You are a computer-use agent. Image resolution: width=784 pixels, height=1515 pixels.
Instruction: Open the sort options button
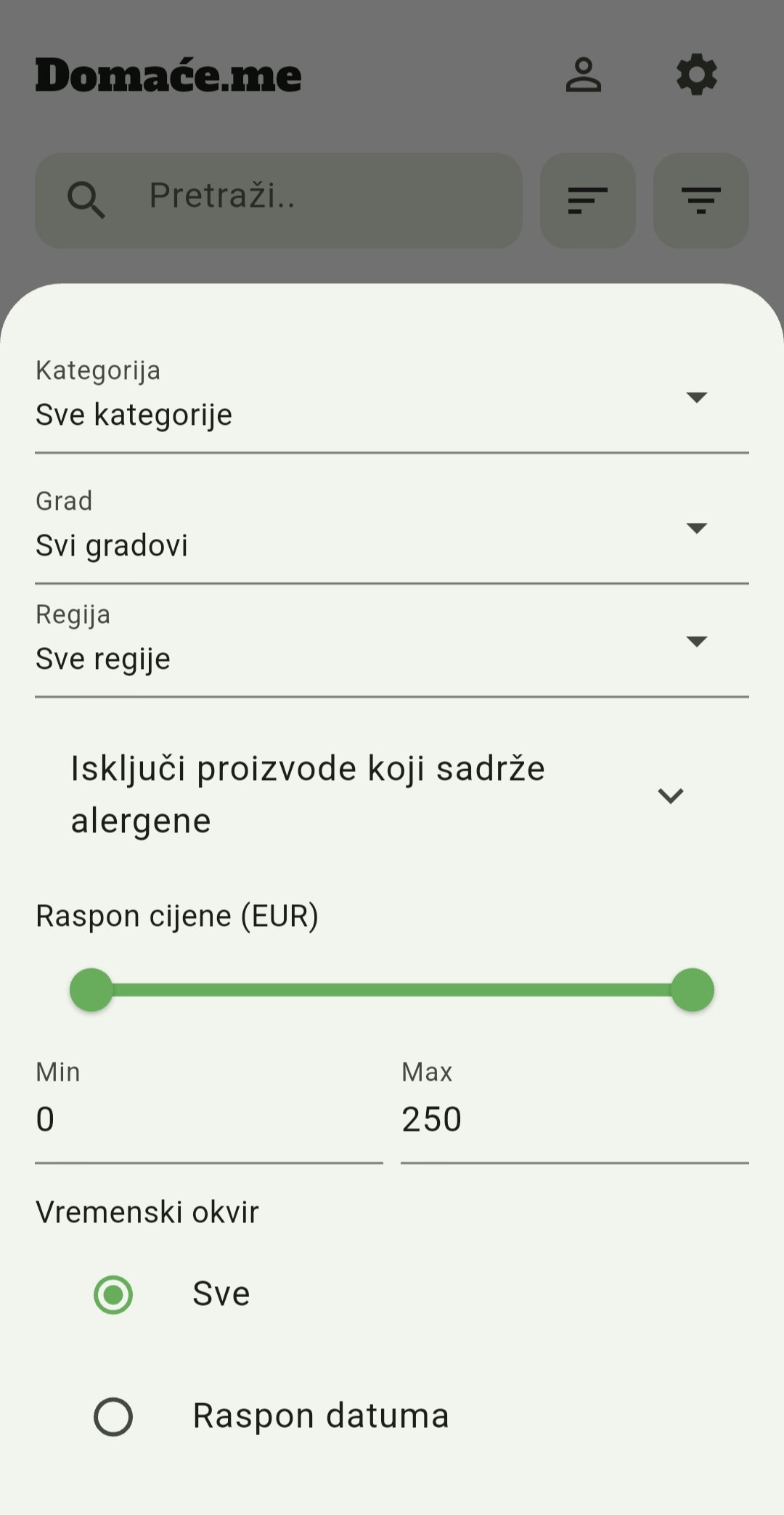pyautogui.click(x=587, y=200)
